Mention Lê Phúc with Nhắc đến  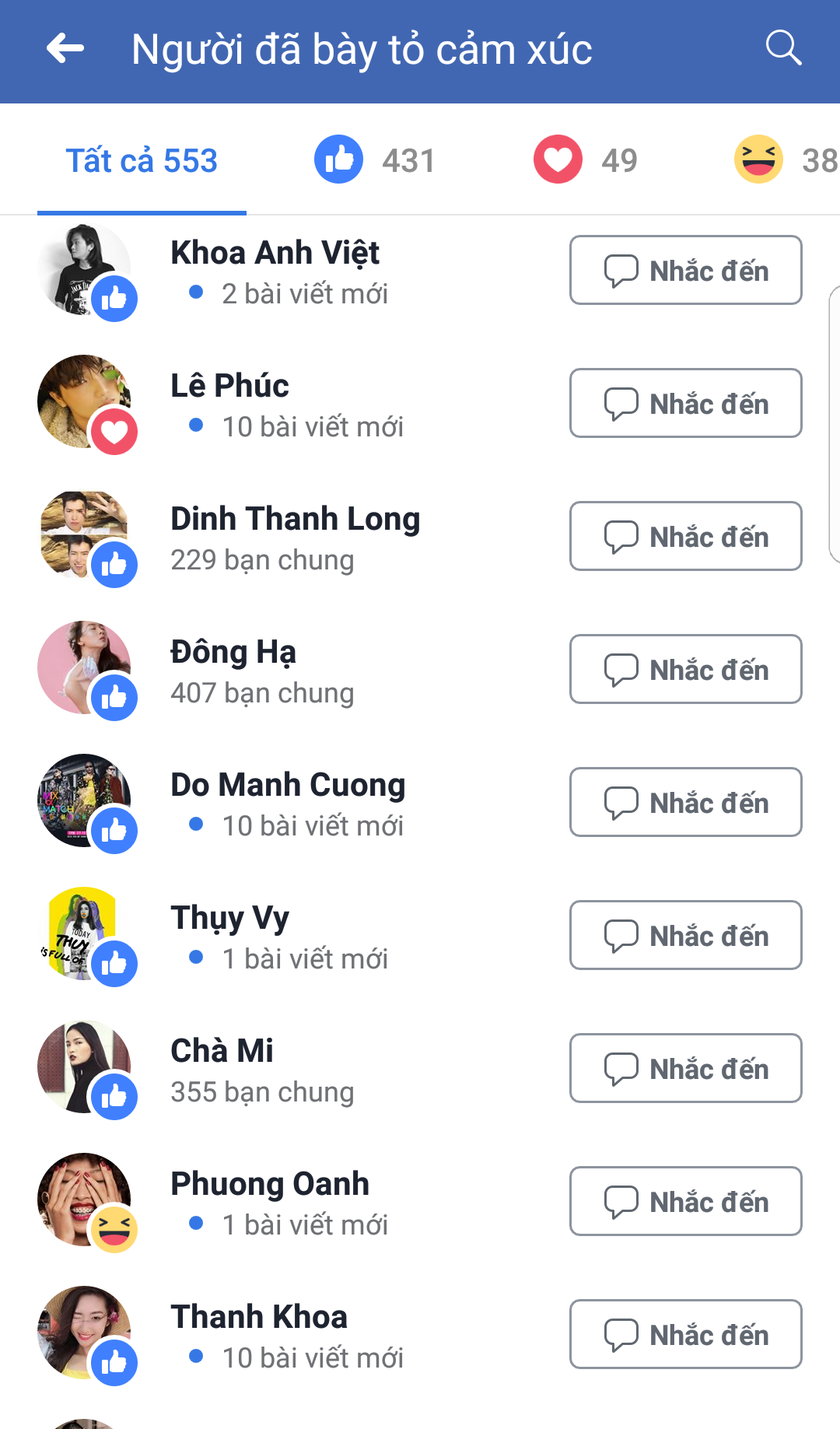click(685, 404)
